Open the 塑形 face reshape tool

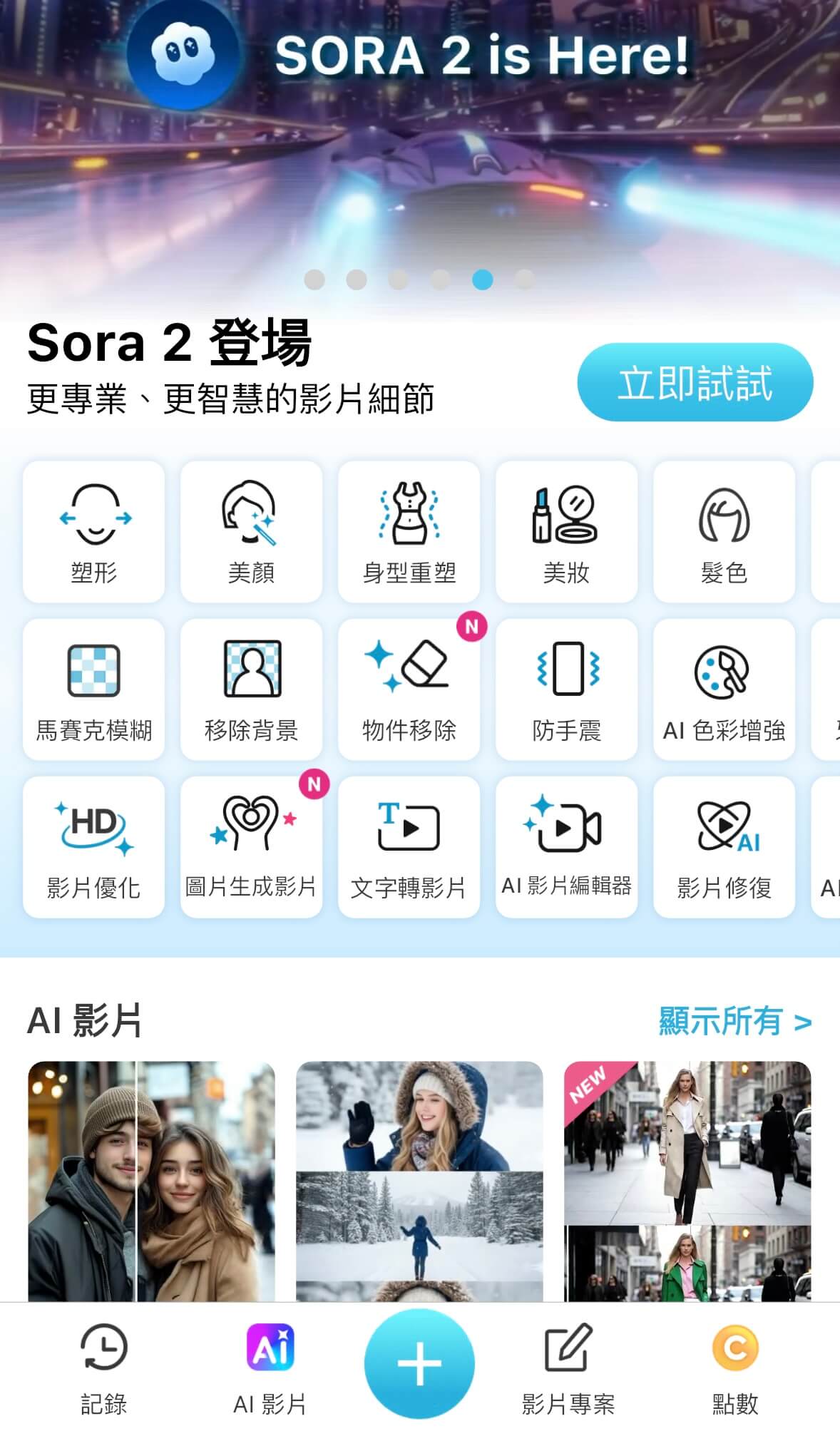[x=94, y=532]
